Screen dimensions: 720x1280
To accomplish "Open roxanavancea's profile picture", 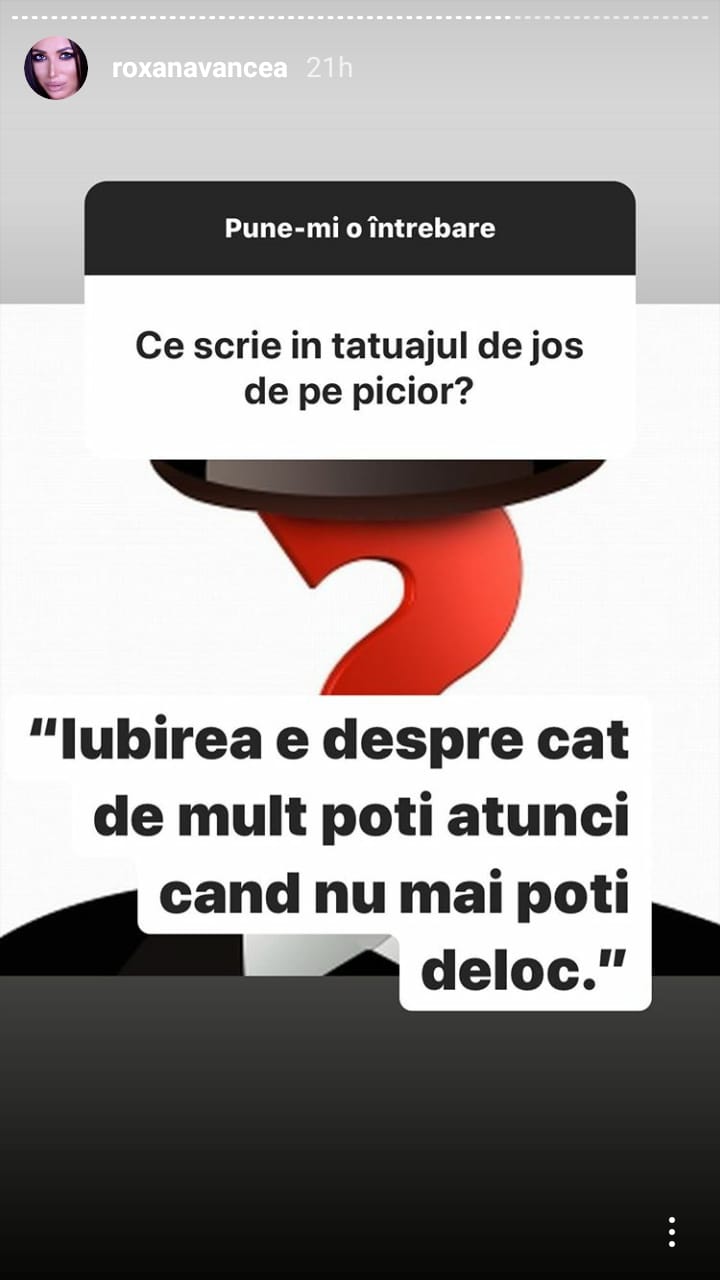I will click(56, 68).
